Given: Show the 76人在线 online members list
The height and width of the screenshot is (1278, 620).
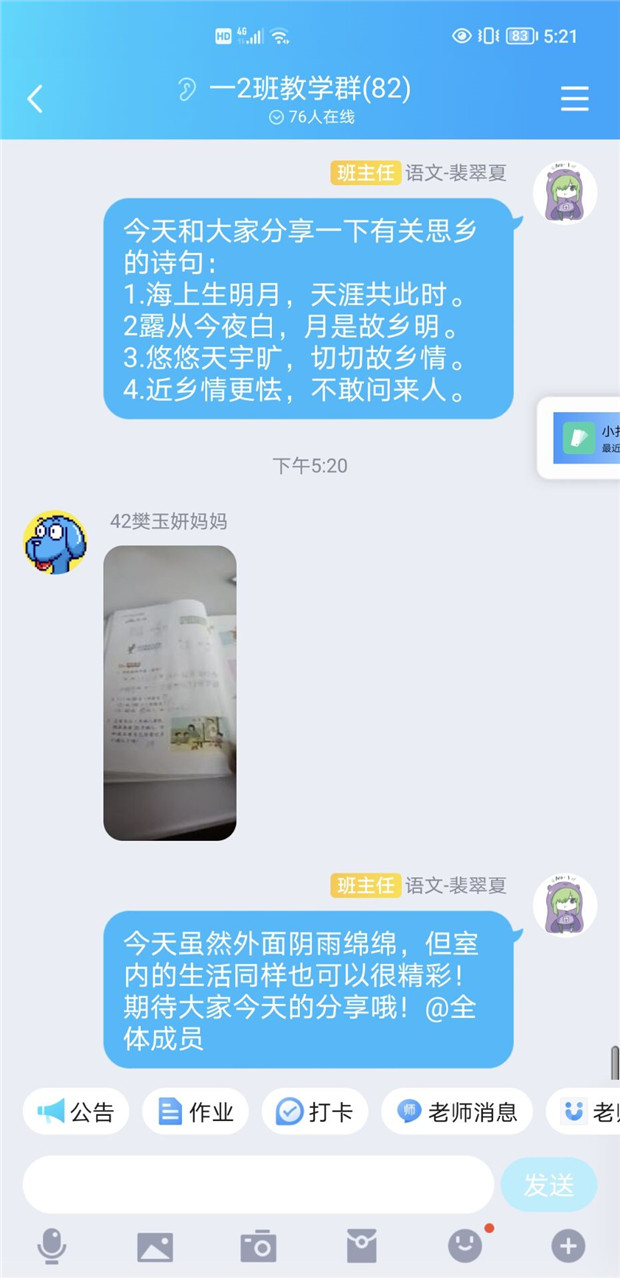Looking at the screenshot, I should [x=312, y=117].
